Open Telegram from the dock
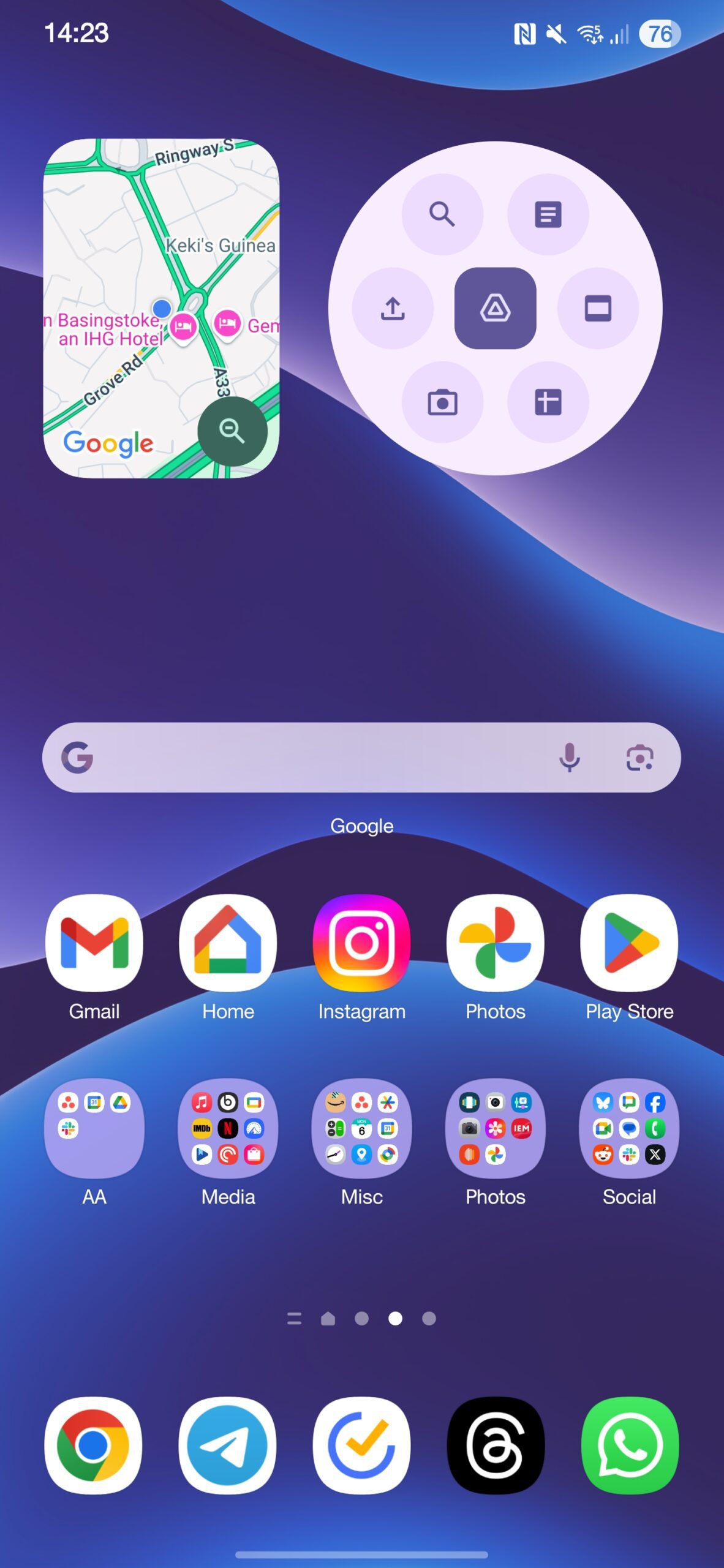This screenshot has width=724, height=1568. coord(227,1445)
